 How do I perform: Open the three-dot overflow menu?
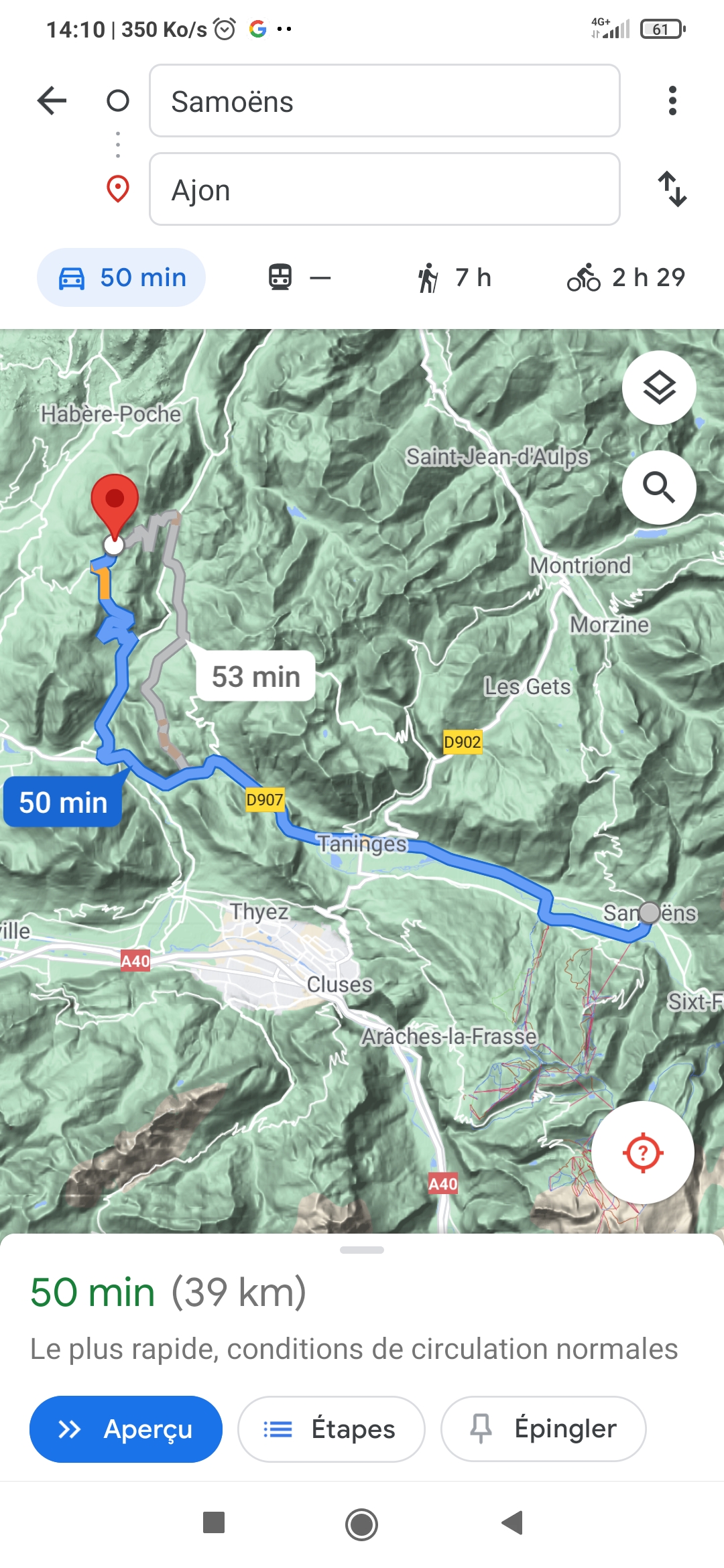(672, 101)
